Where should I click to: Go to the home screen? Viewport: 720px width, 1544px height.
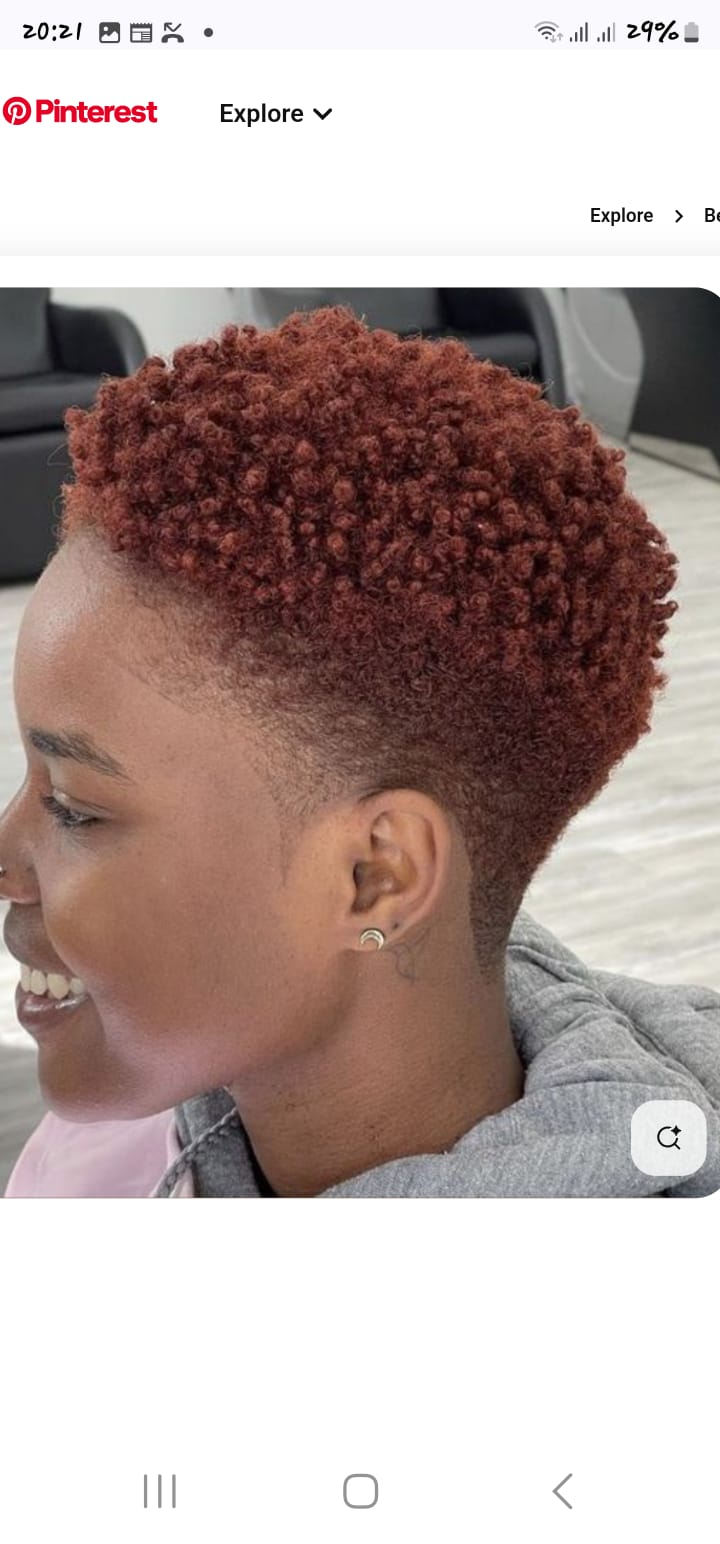pyautogui.click(x=360, y=1491)
